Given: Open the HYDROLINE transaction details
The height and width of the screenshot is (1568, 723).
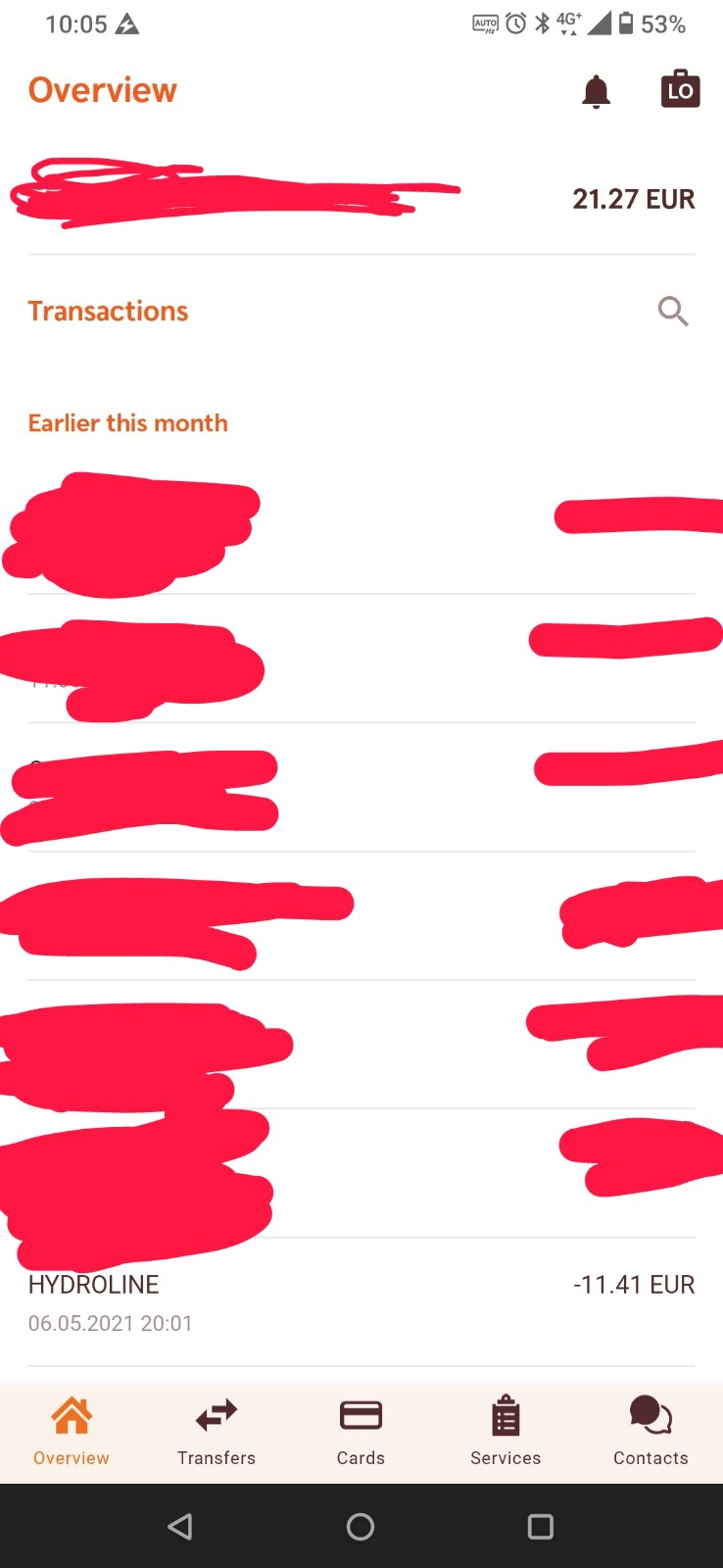Looking at the screenshot, I should (361, 1301).
